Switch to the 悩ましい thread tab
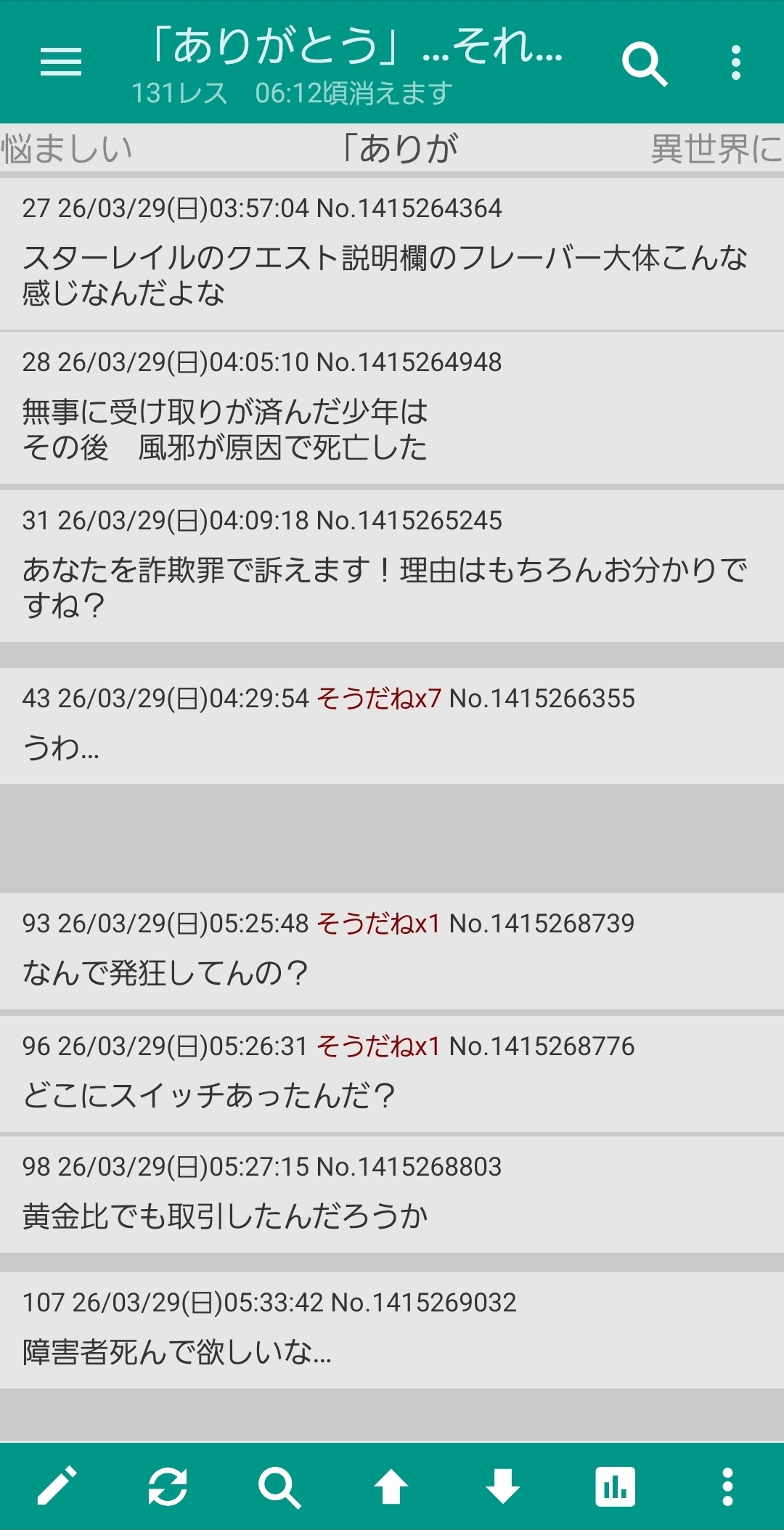784x1530 pixels. pos(67,149)
